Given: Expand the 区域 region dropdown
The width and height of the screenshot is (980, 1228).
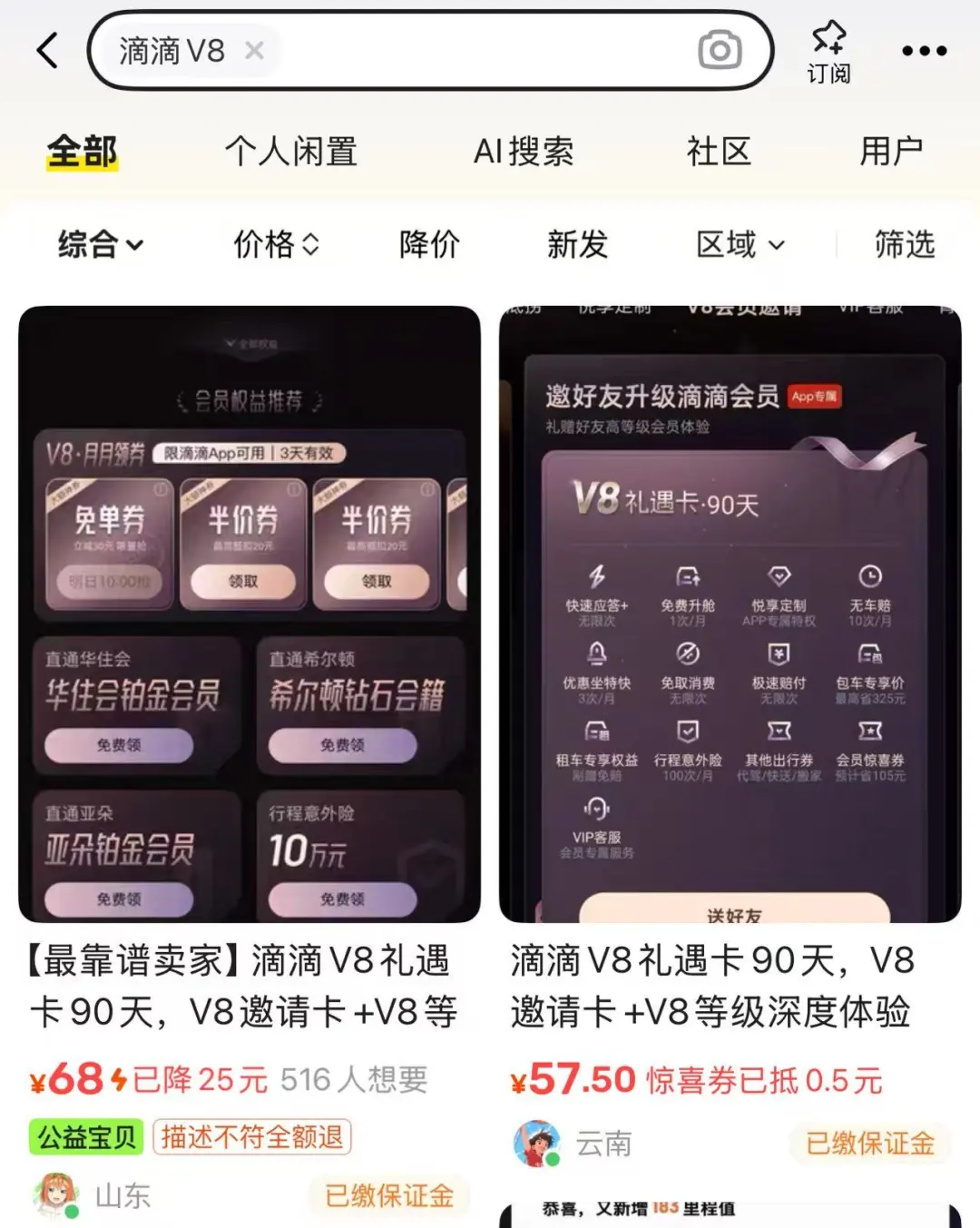Looking at the screenshot, I should [x=740, y=244].
